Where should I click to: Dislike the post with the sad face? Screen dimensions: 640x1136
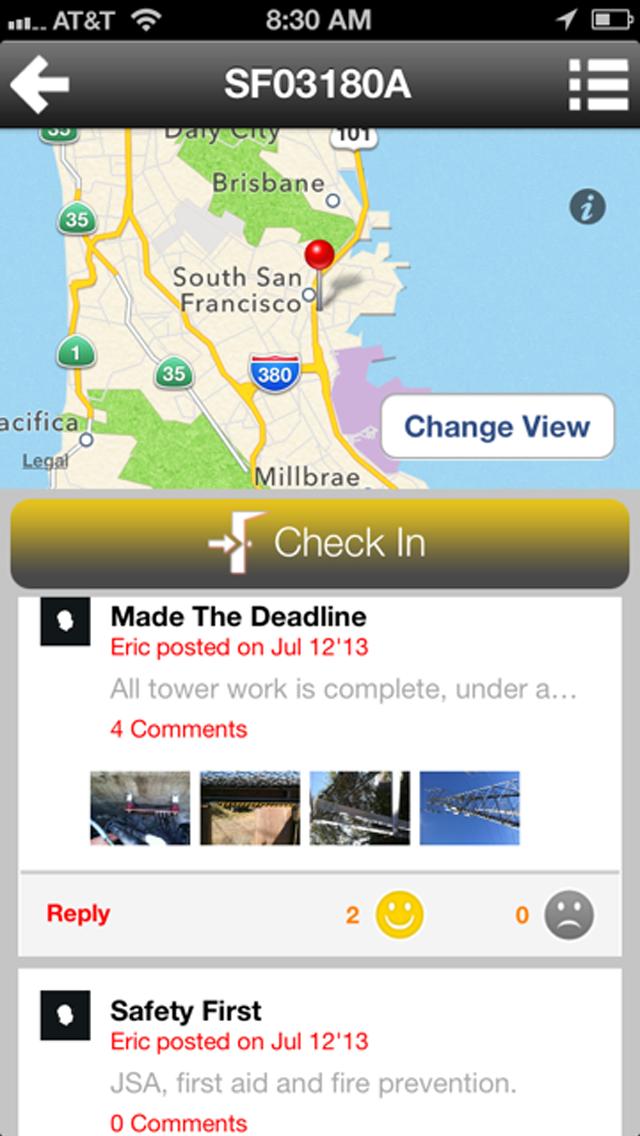click(x=568, y=915)
